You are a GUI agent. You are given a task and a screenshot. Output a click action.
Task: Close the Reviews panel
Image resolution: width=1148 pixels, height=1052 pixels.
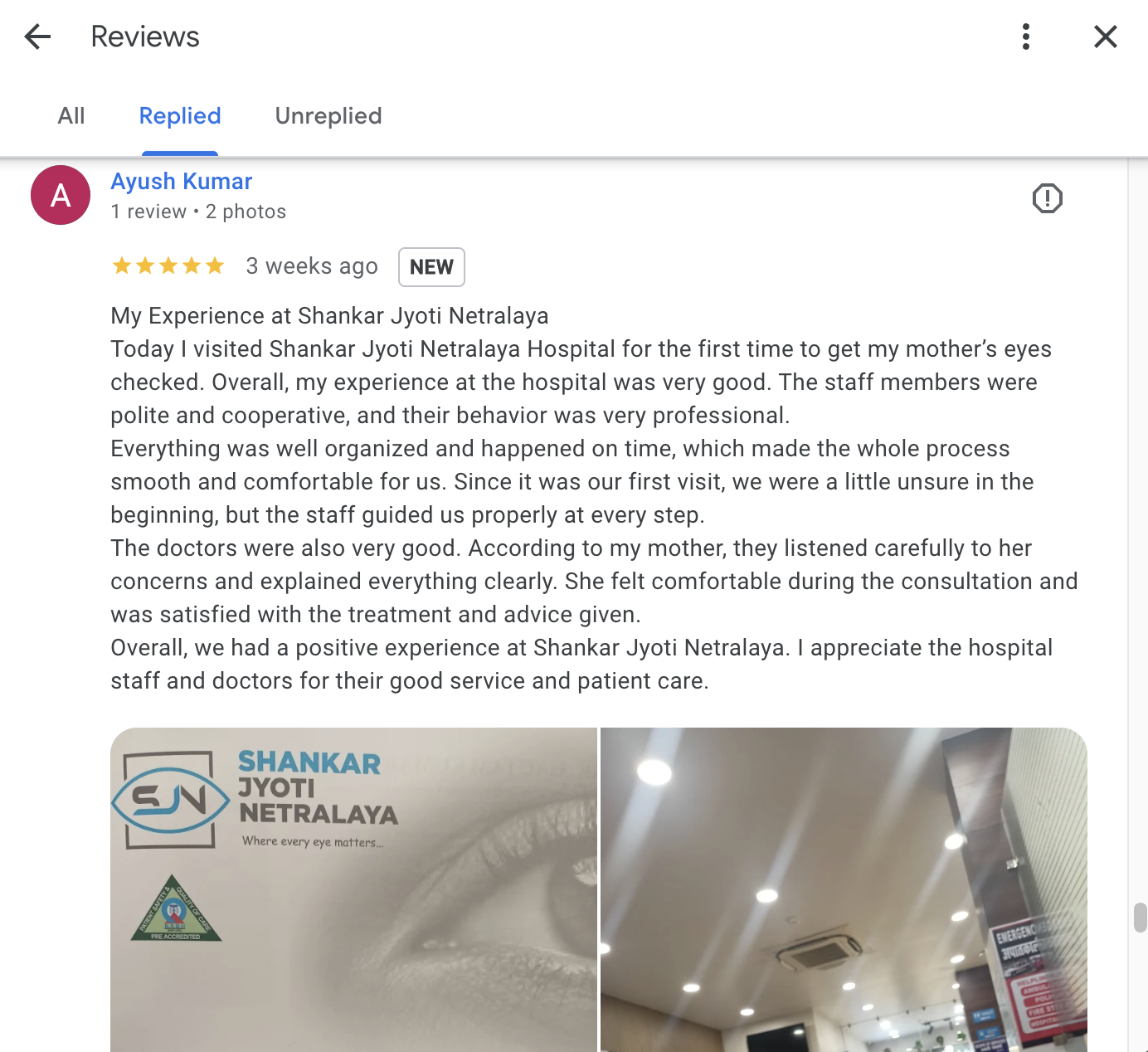(x=1105, y=37)
